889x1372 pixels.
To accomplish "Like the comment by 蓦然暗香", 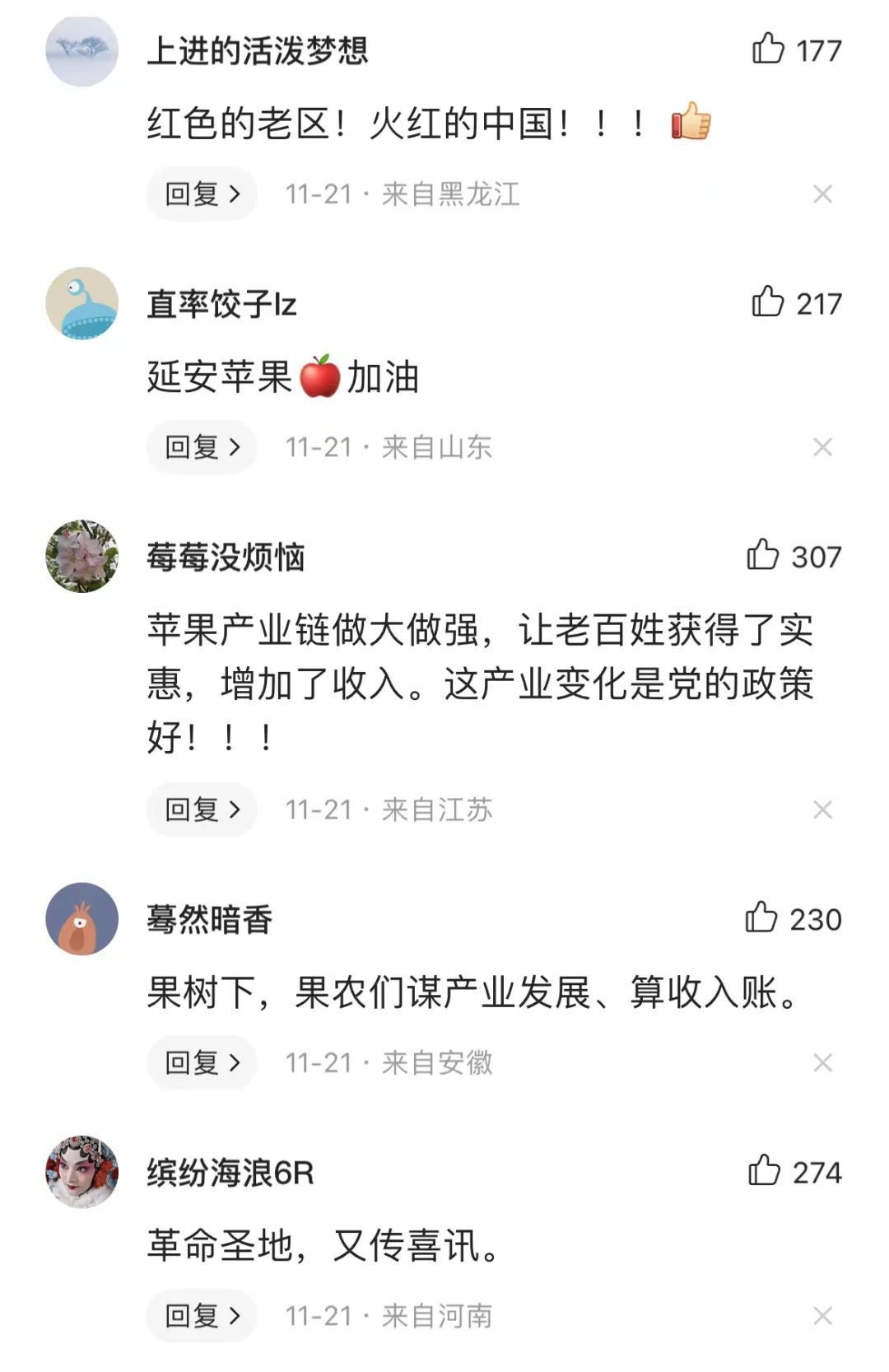I will coord(762,917).
